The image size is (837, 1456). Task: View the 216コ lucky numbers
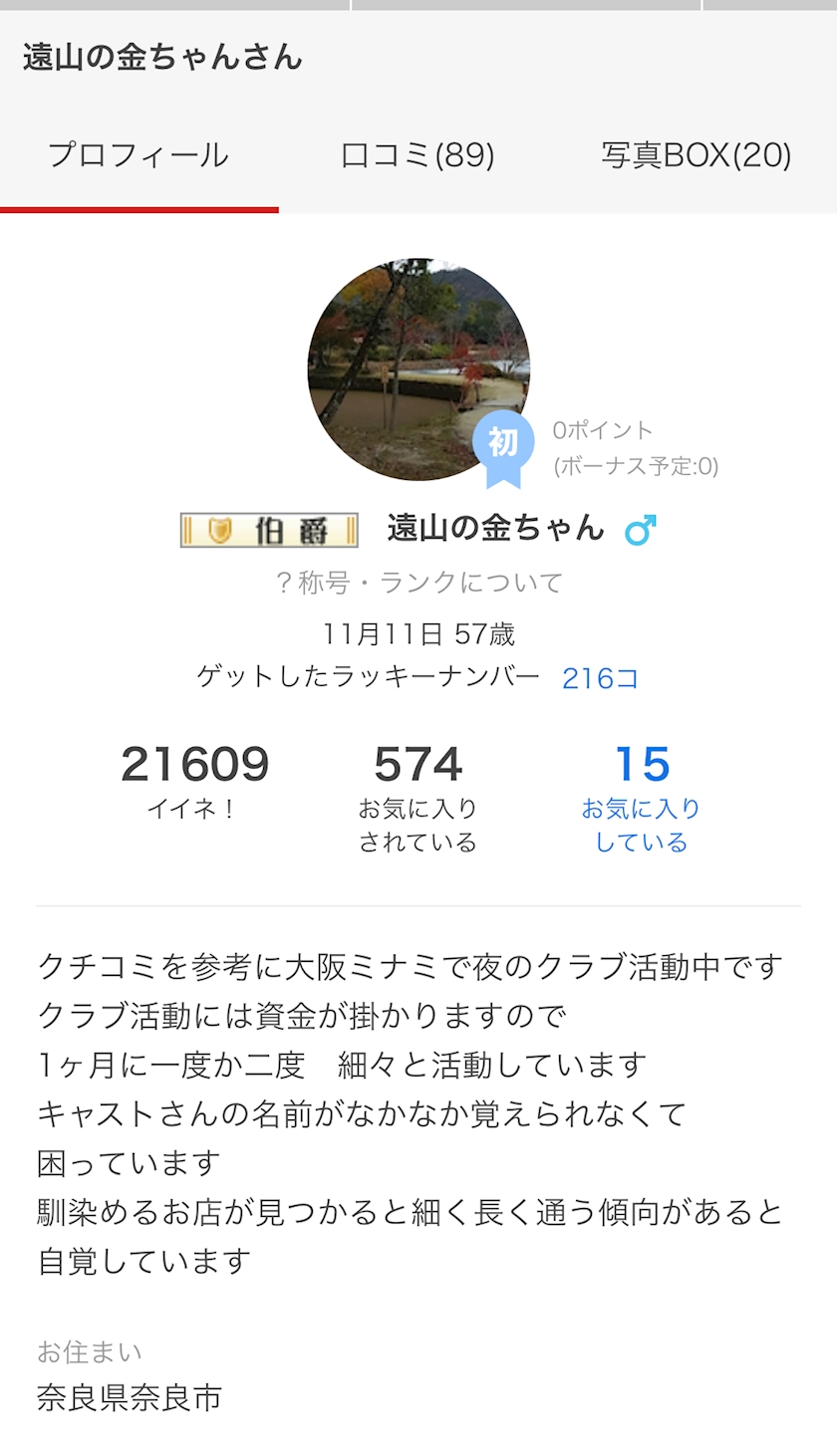coord(600,678)
